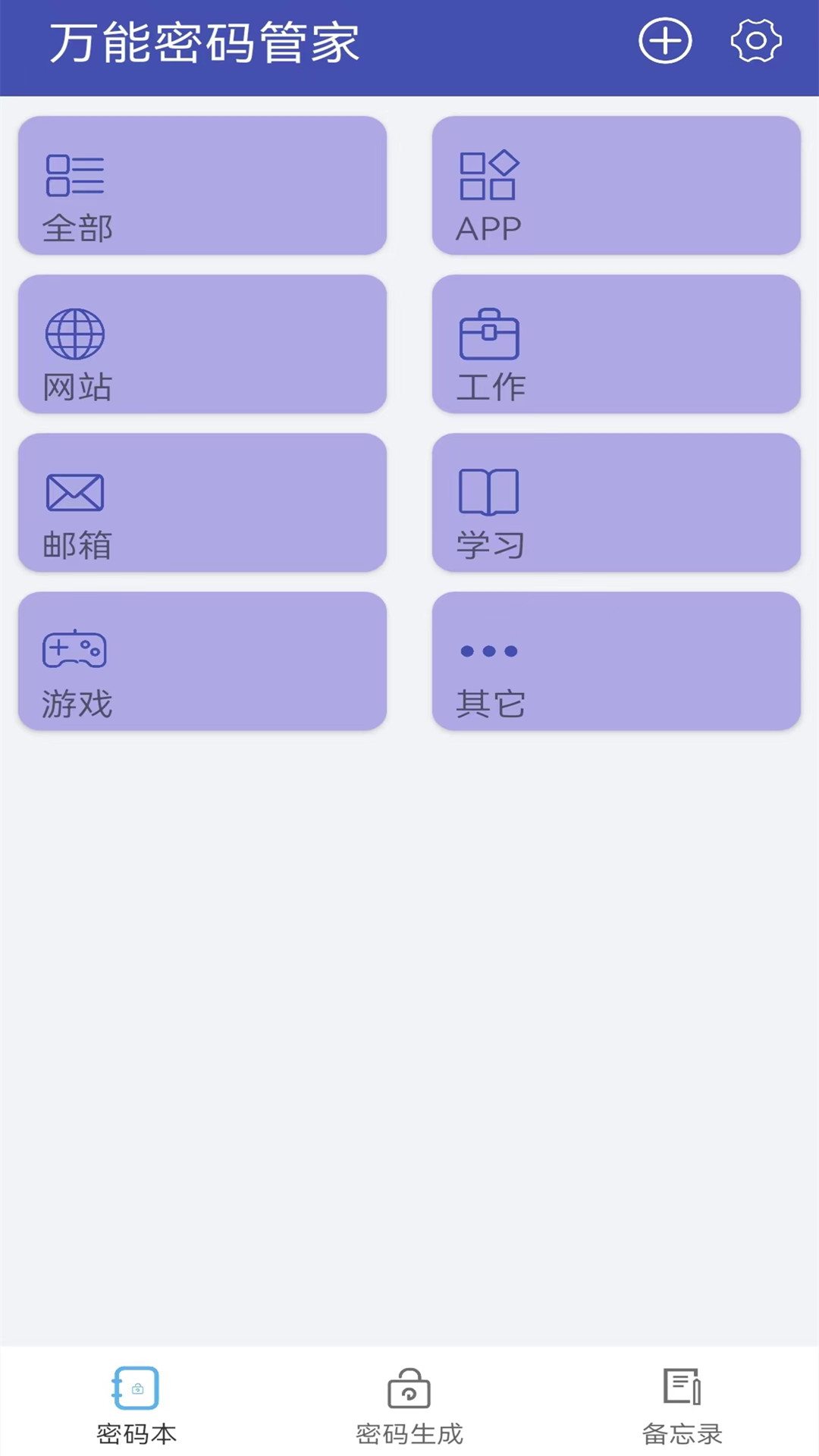Select the 网站 category
819x1456 pixels.
[202, 344]
